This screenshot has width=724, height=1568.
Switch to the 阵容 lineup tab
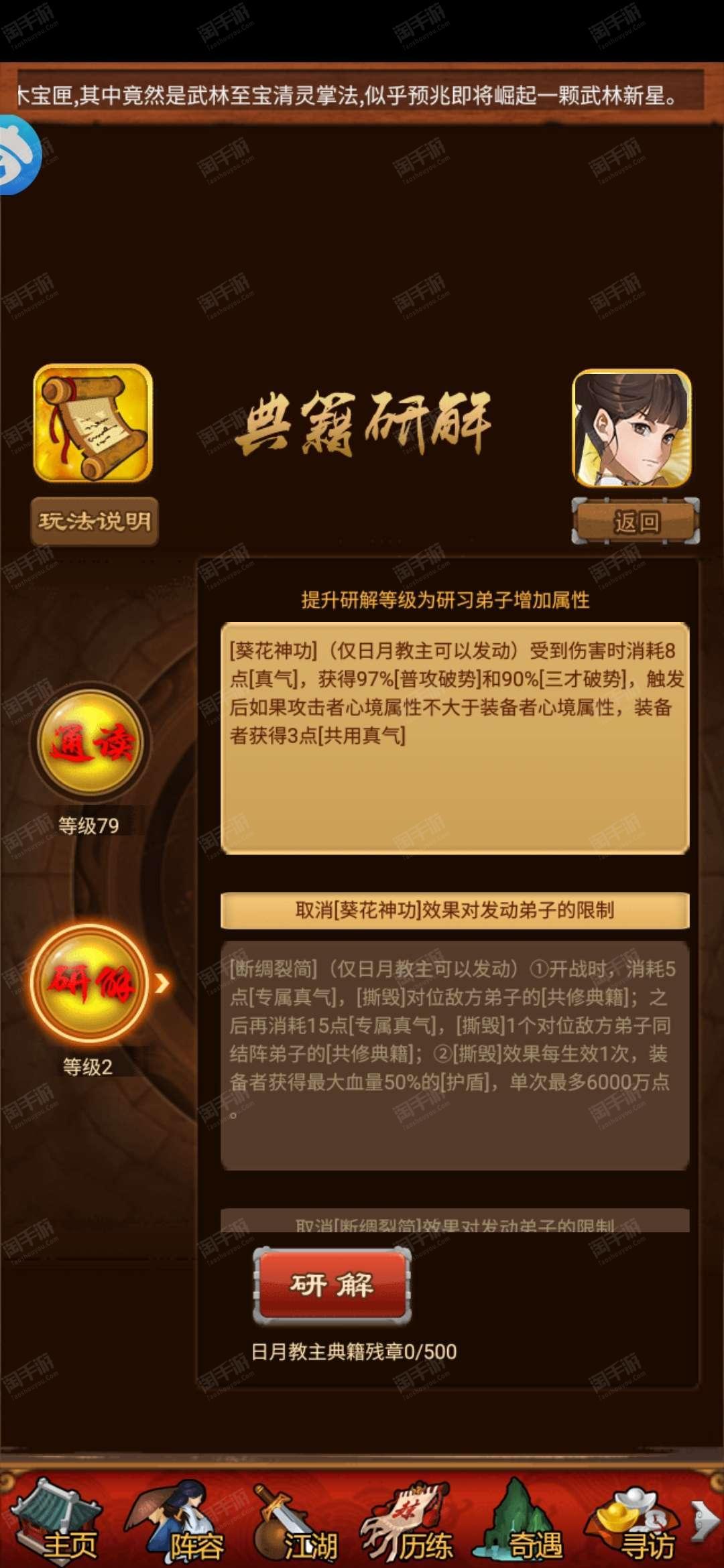(177, 1522)
